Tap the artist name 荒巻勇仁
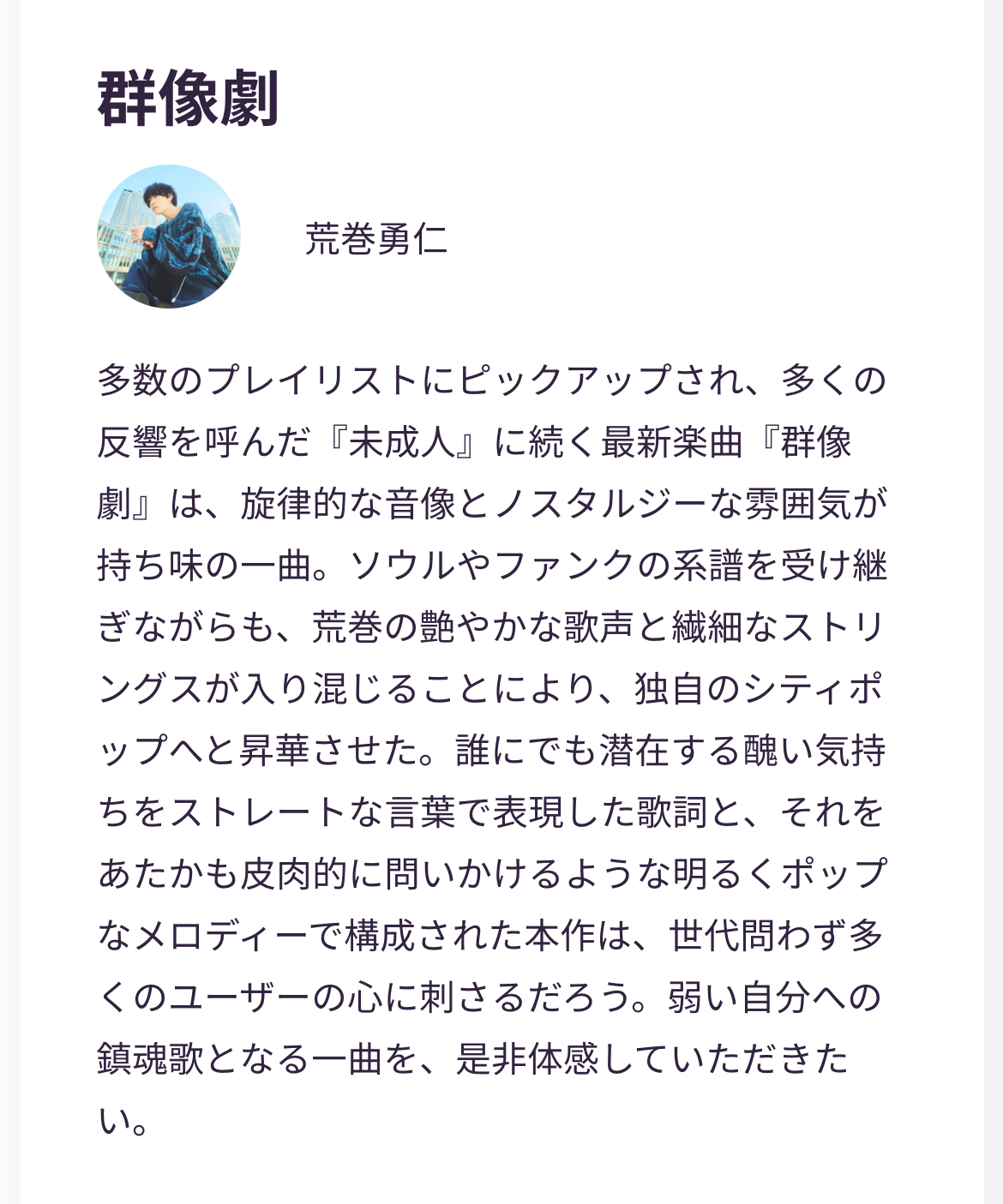Image resolution: width=1003 pixels, height=1204 pixels. (x=375, y=239)
